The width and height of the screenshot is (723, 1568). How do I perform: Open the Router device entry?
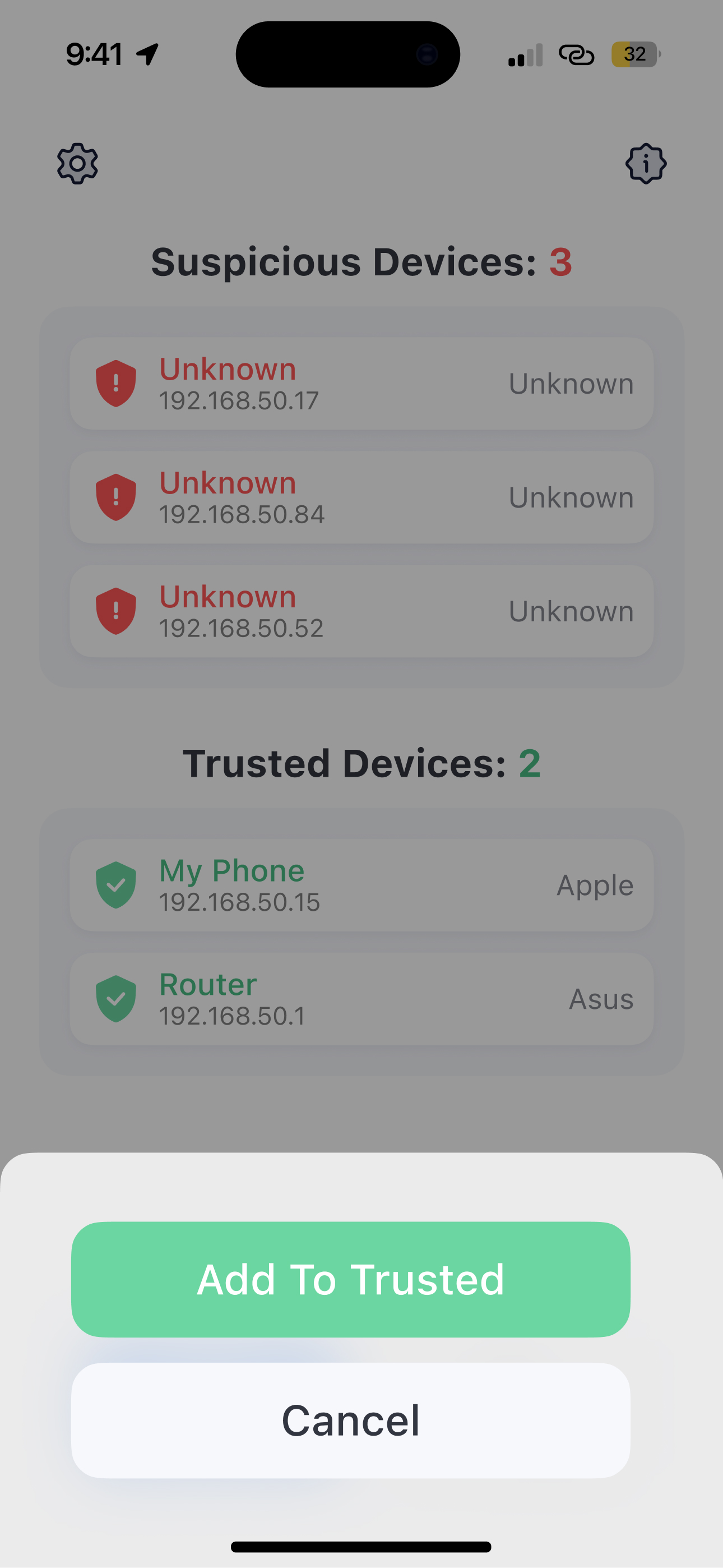[361, 998]
